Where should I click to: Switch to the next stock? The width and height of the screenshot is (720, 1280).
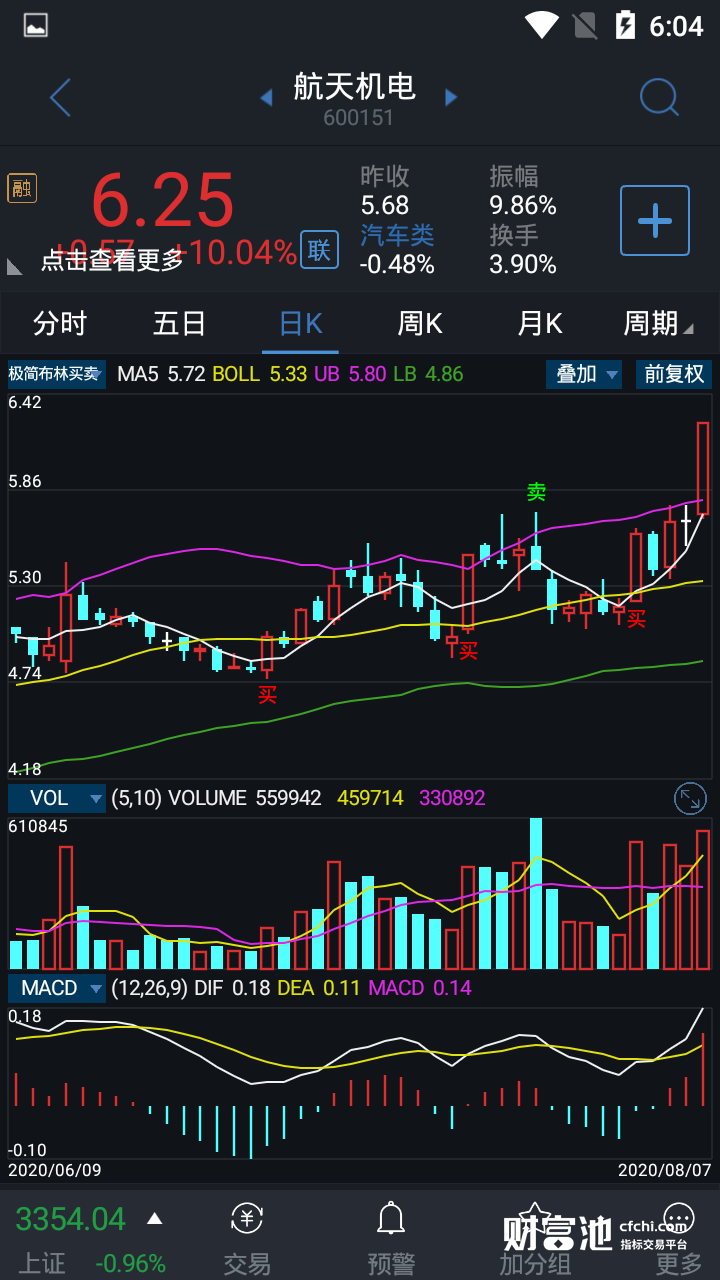(451, 97)
